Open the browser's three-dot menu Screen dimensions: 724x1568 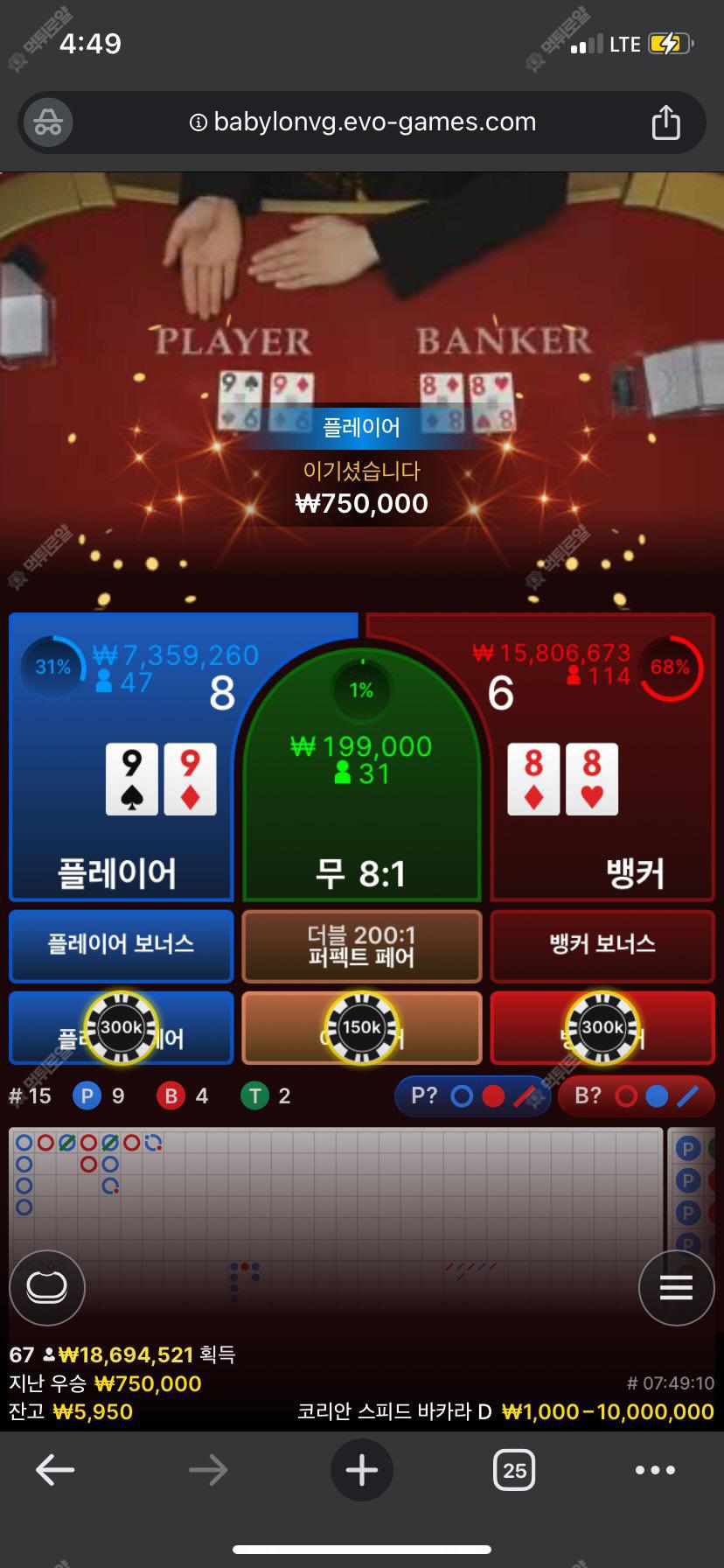(x=655, y=1470)
